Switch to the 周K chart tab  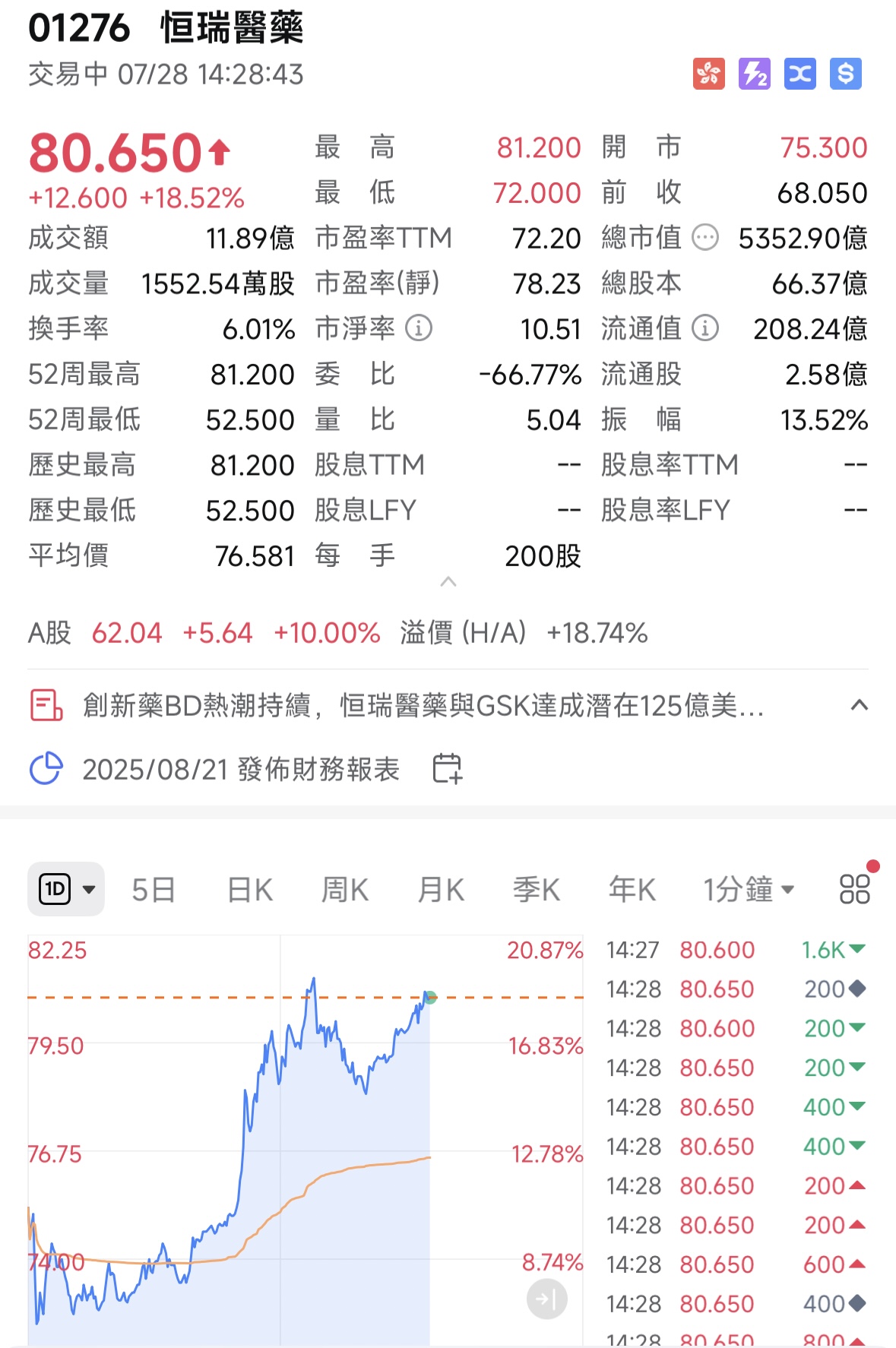click(x=344, y=888)
